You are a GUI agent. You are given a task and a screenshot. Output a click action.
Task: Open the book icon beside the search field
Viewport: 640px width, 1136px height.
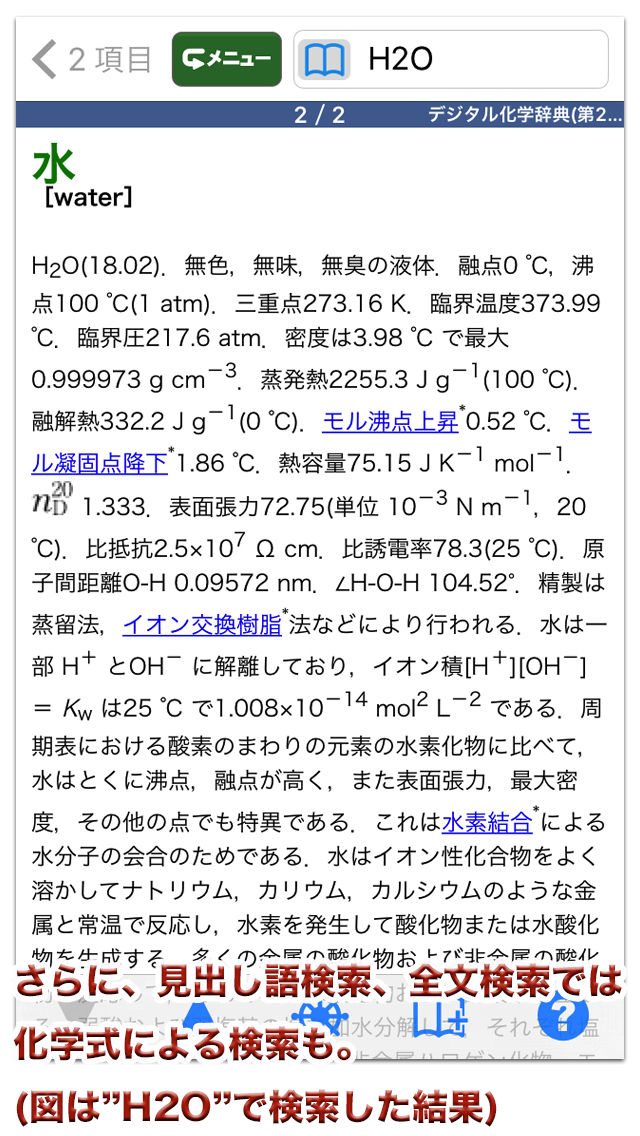[326, 60]
